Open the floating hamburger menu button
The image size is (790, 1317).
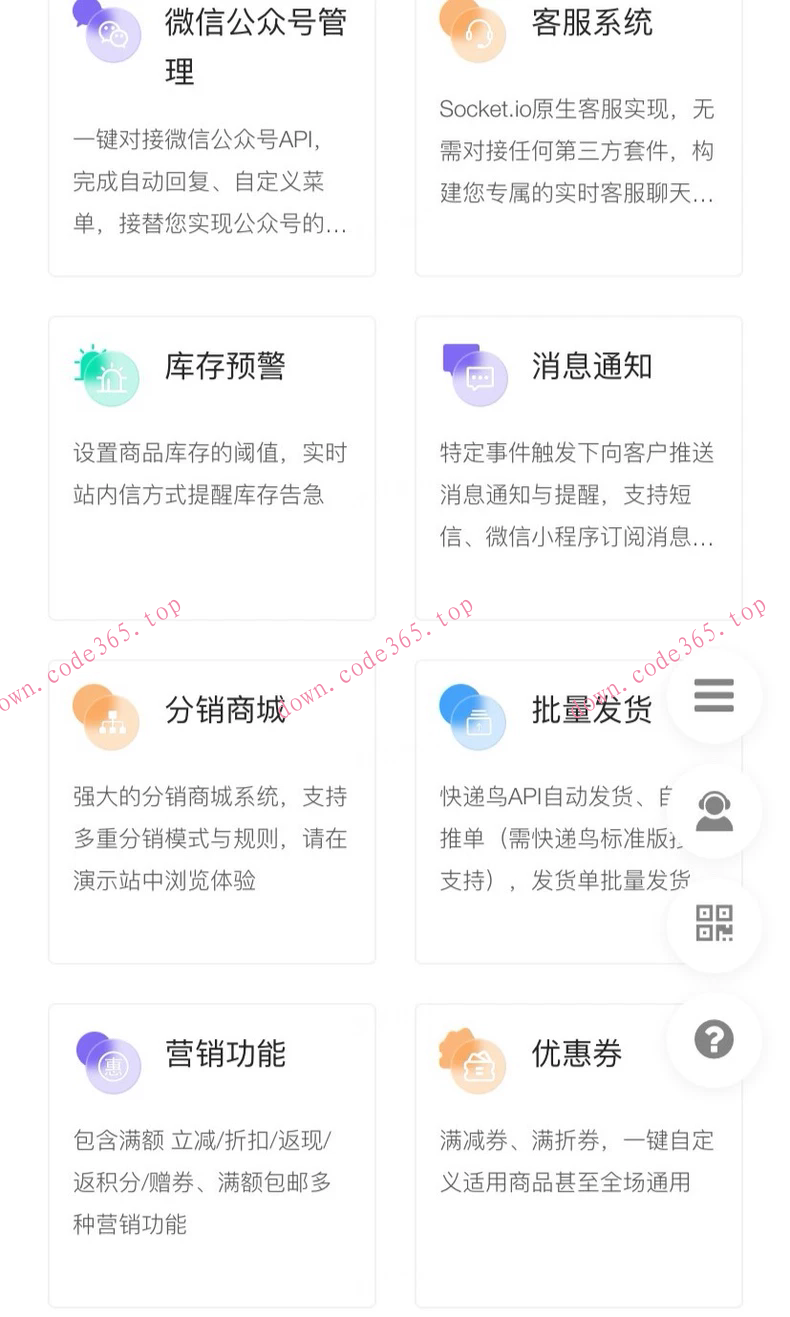click(x=714, y=696)
